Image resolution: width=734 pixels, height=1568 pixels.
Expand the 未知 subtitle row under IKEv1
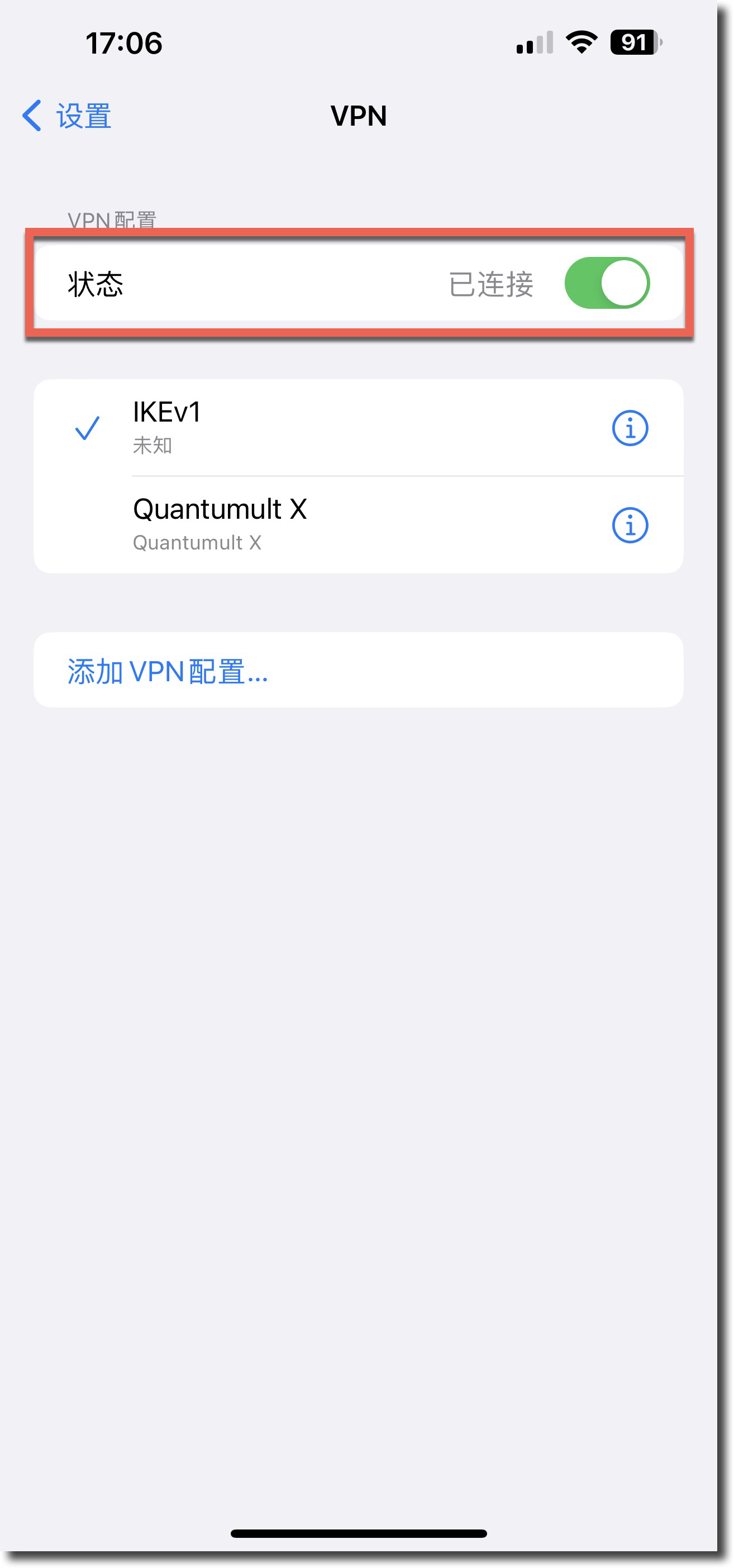[x=153, y=445]
